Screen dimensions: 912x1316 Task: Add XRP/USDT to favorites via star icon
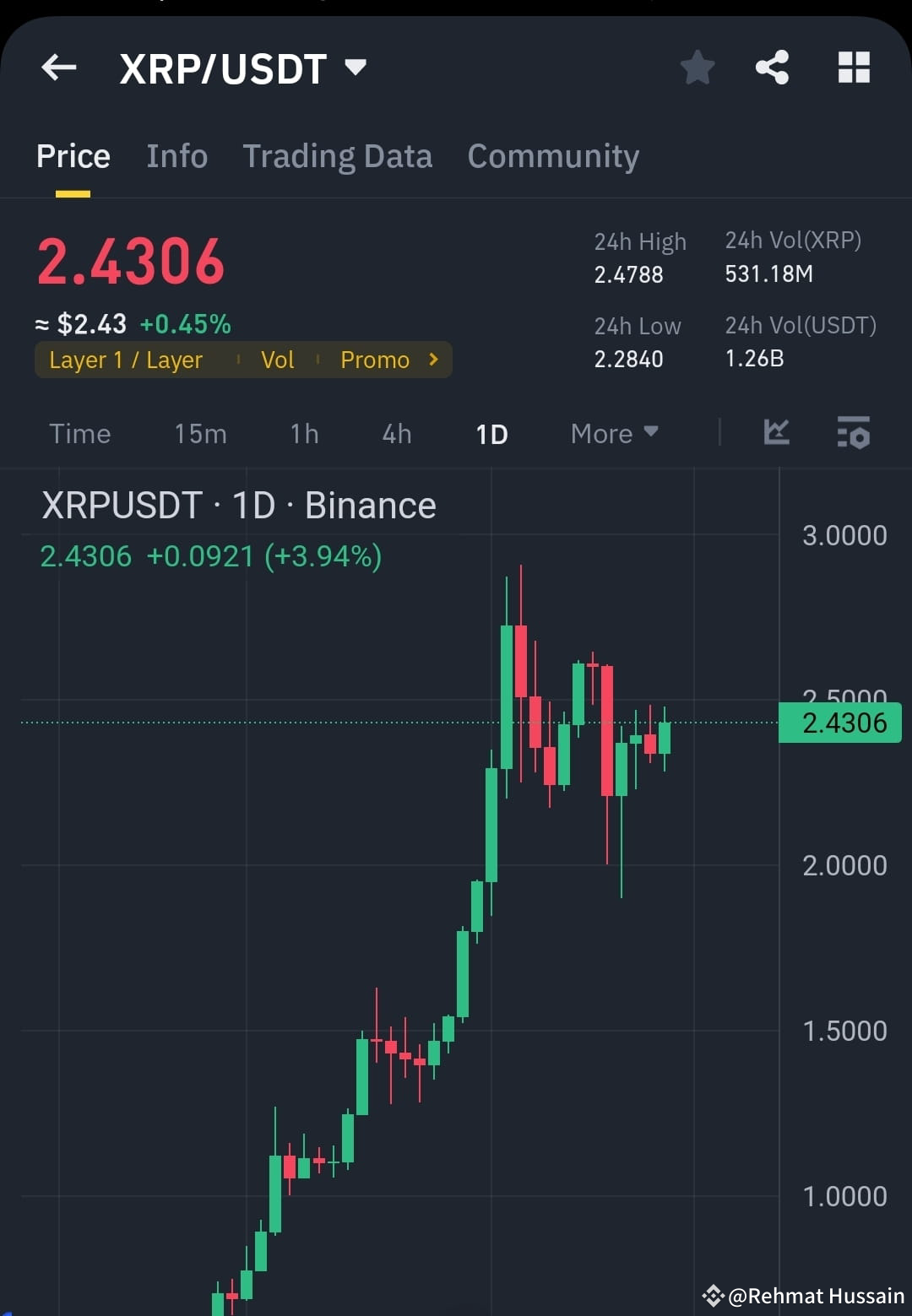coord(698,68)
